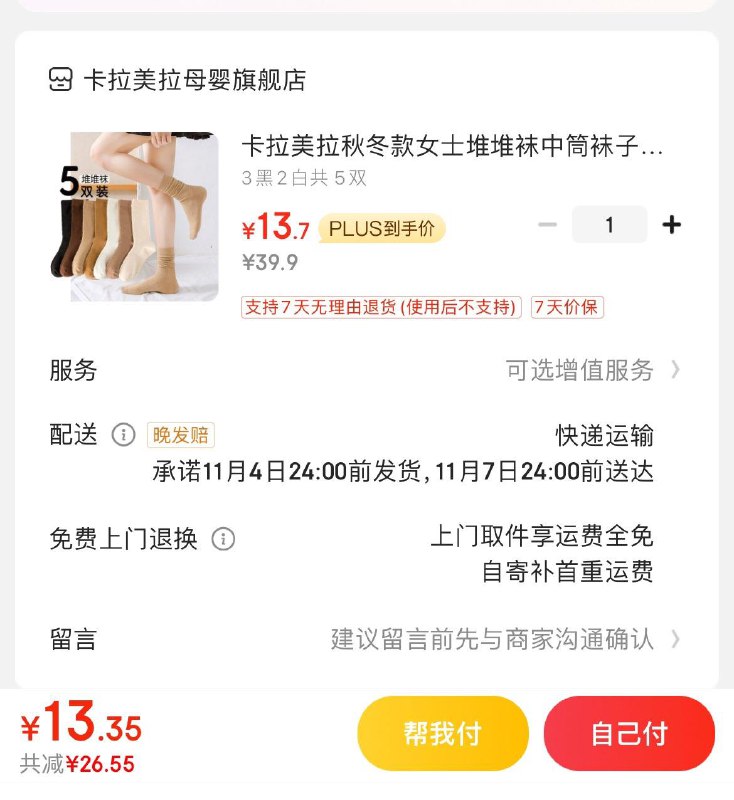Viewport: 734px width, 800px height.
Task: Click the info icon next to 免费上门退换
Action: (225, 539)
